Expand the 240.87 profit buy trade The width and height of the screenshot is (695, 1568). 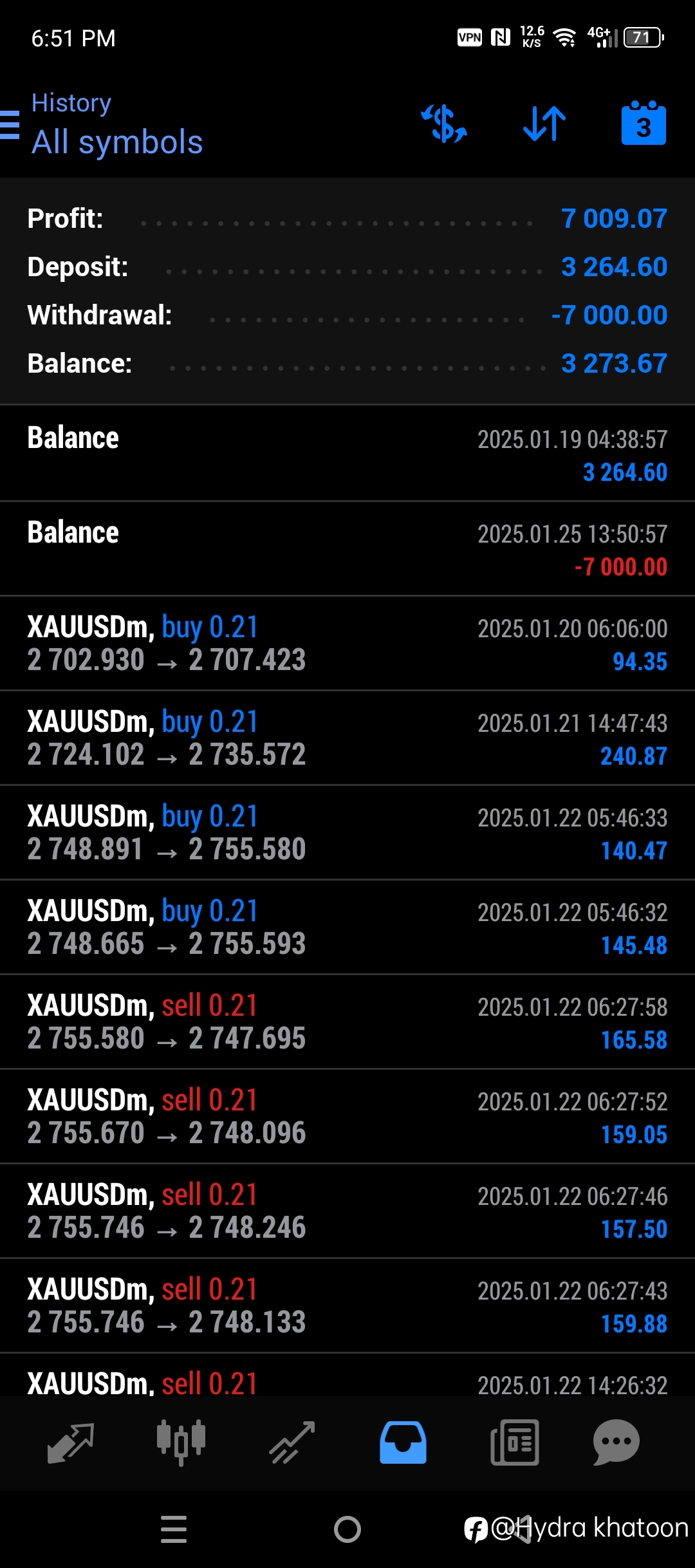[347, 738]
